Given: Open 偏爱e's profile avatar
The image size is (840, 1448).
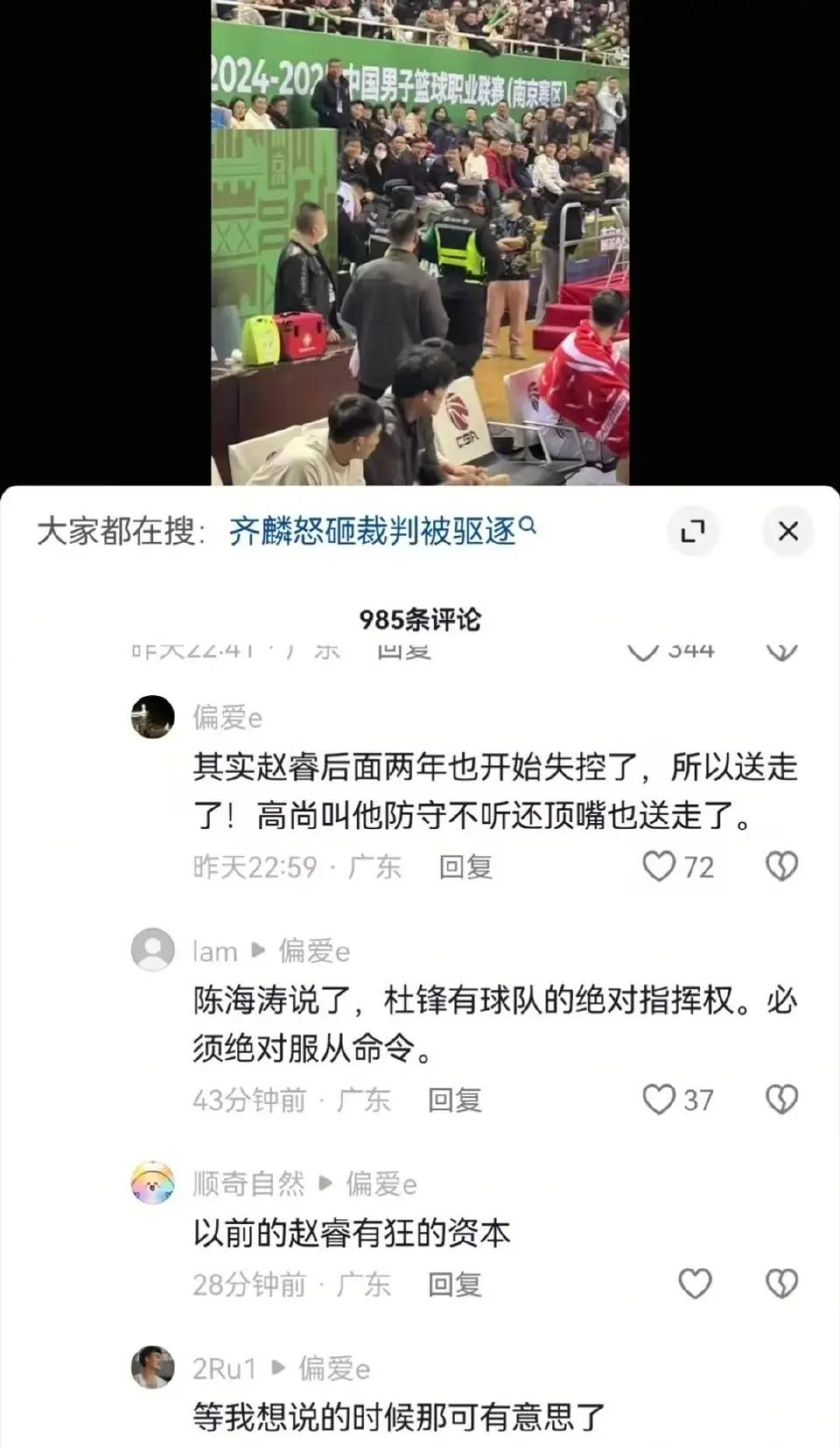Looking at the screenshot, I should point(153,718).
